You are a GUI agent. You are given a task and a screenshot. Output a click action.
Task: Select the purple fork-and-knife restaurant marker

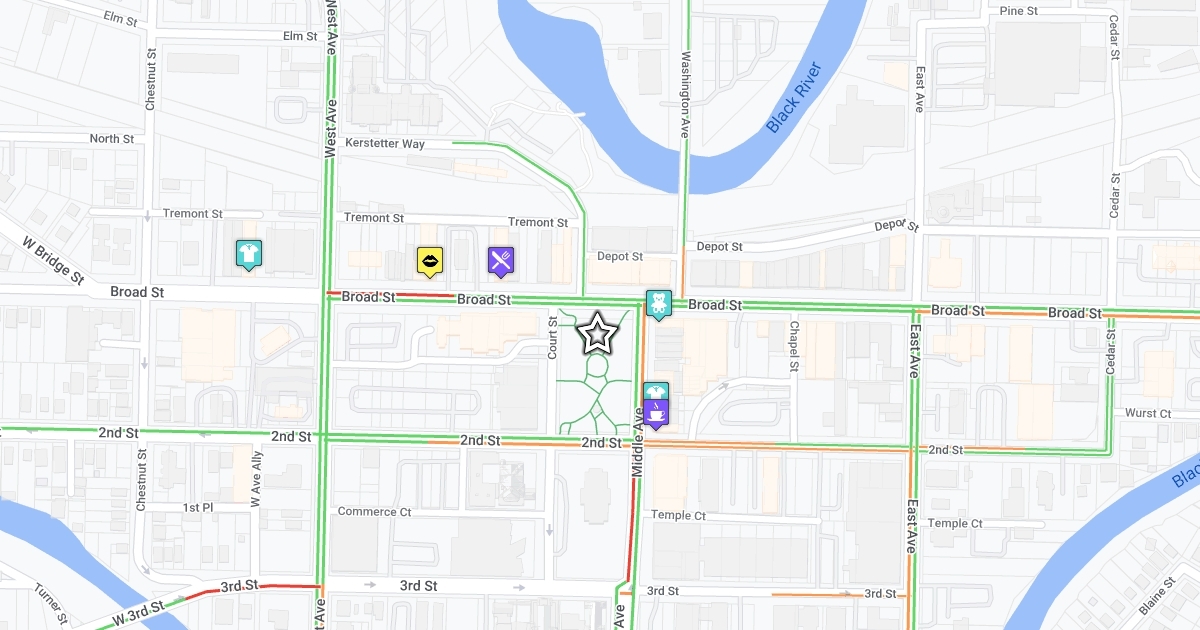pyautogui.click(x=501, y=261)
